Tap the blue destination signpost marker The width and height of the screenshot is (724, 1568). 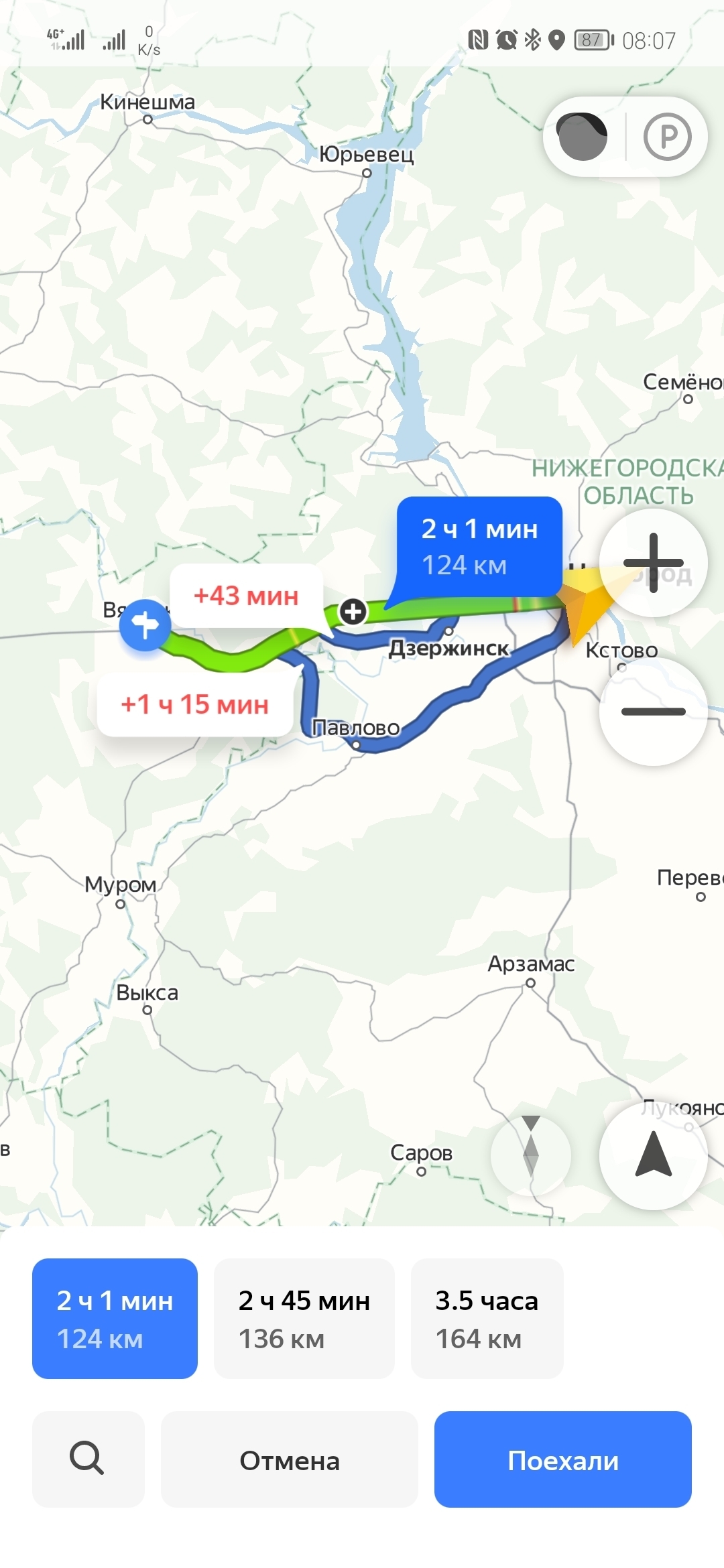145,625
